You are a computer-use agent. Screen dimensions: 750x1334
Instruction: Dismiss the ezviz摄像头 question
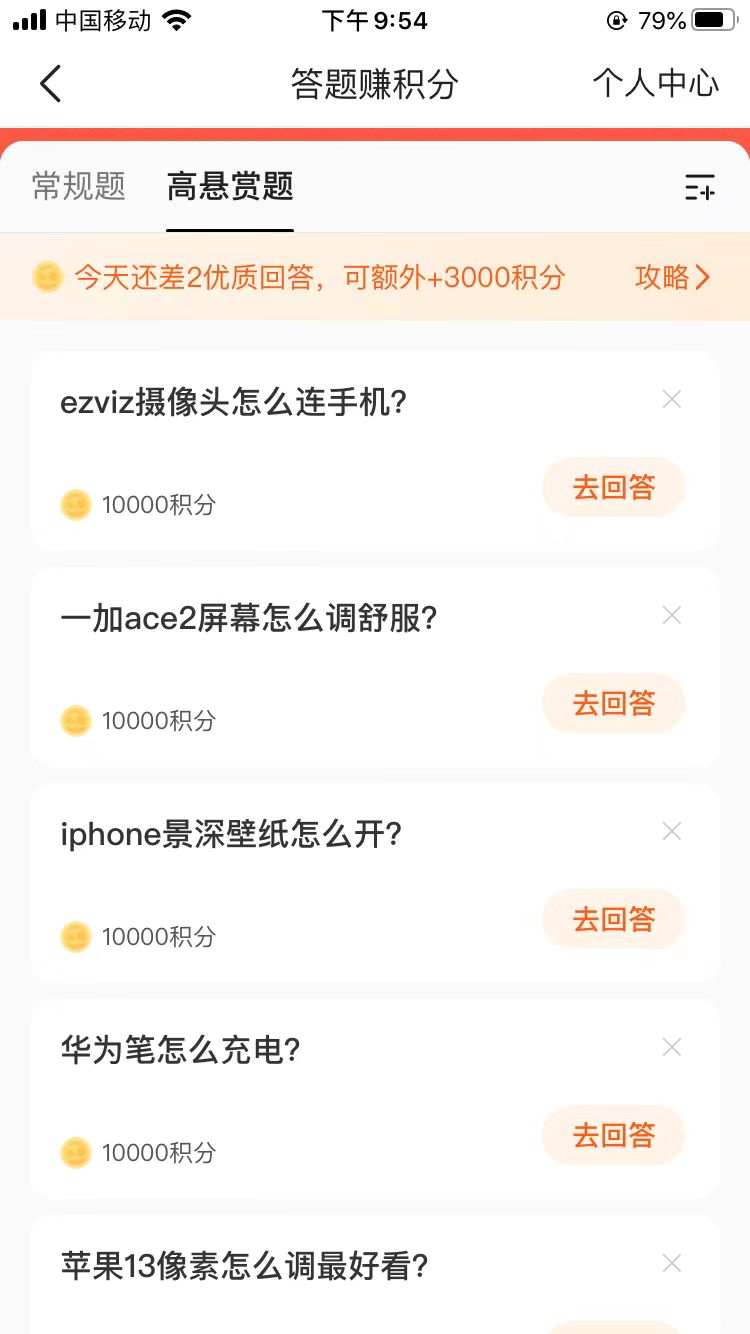[x=671, y=399]
